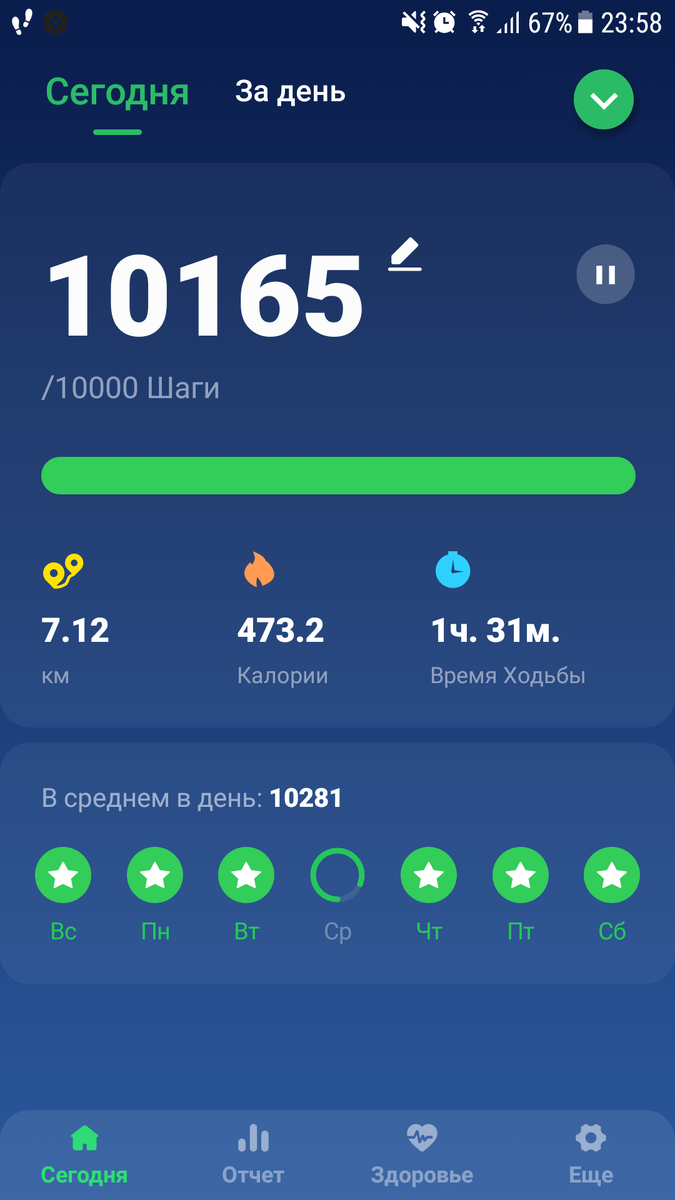Select the Сегодня bottom navigation item
The width and height of the screenshot is (675, 1200).
pos(84,1154)
